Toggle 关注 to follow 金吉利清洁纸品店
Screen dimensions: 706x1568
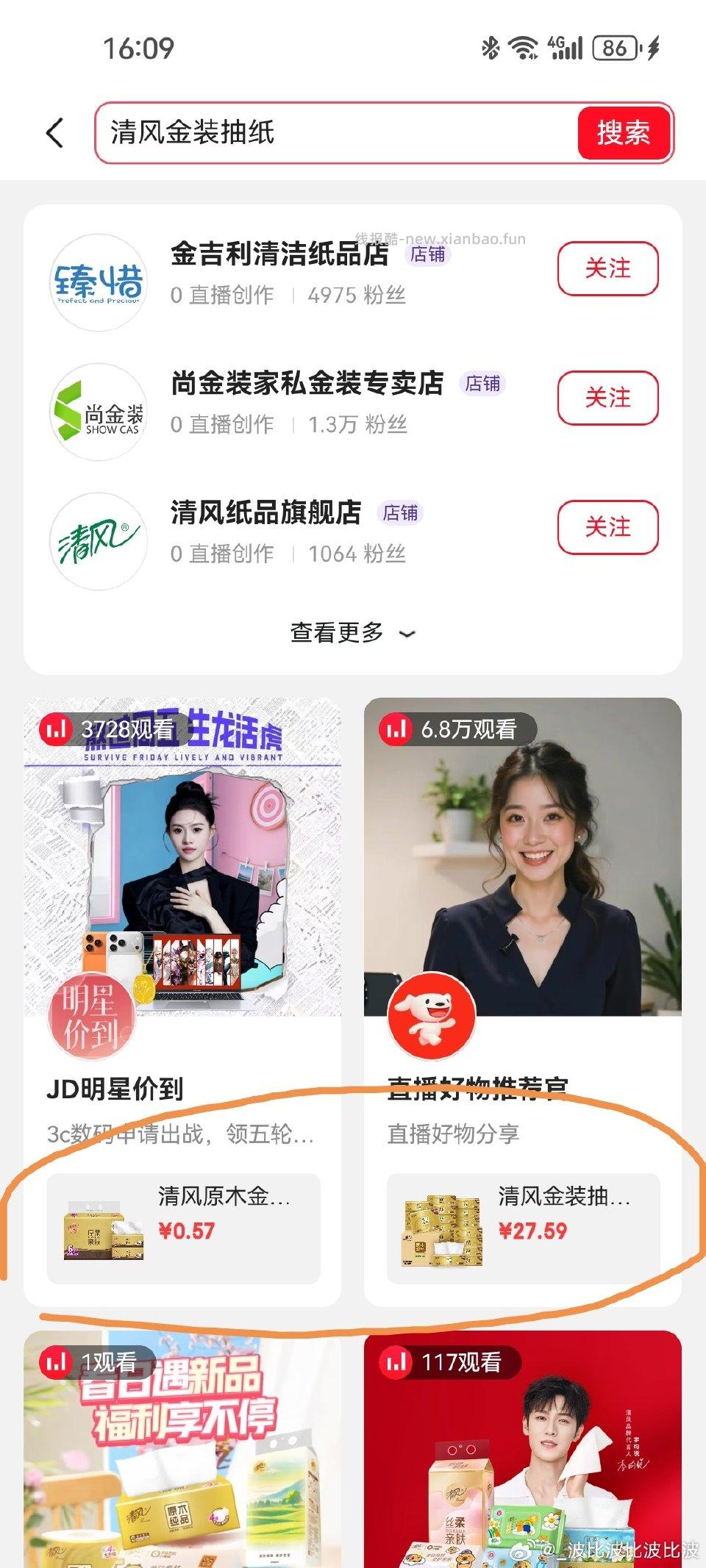click(608, 270)
